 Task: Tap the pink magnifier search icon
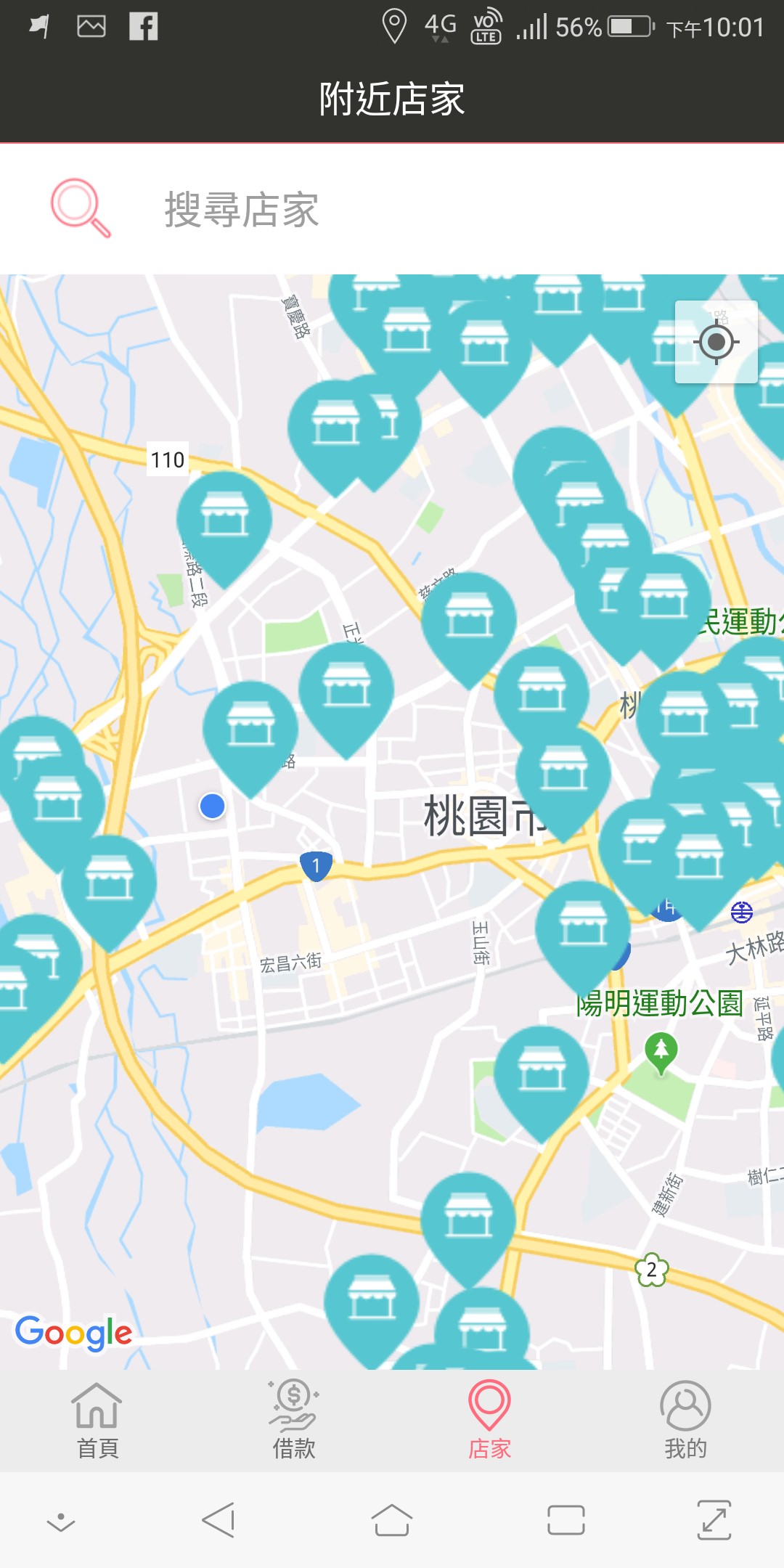81,208
